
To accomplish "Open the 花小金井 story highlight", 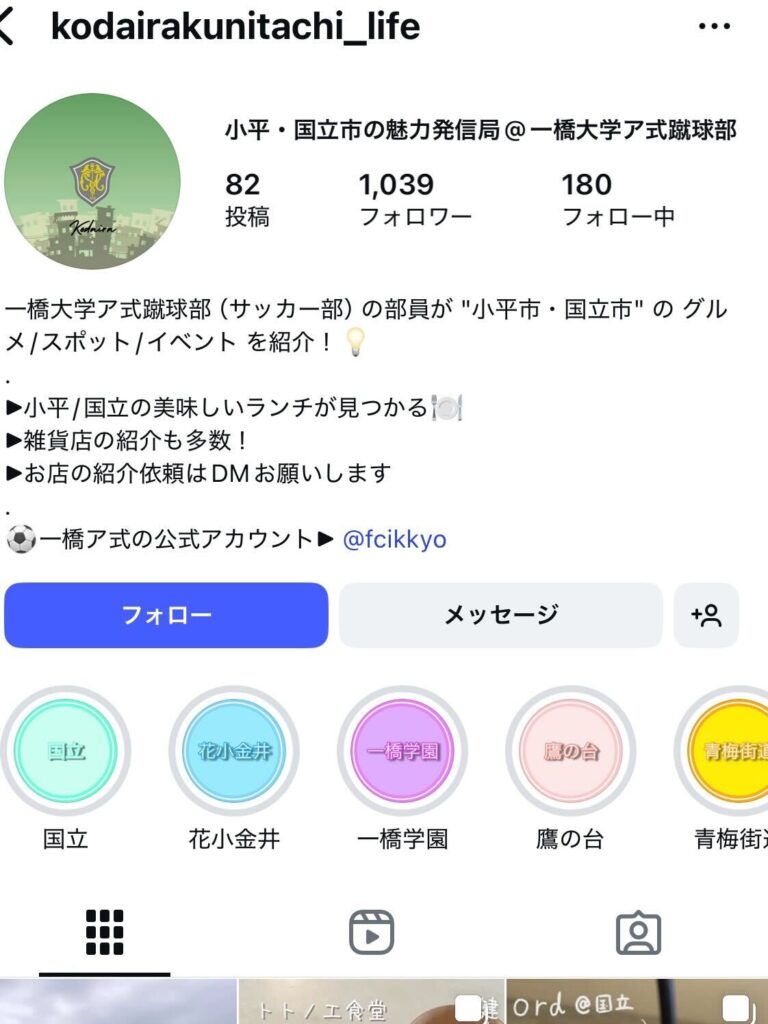I will (234, 751).
